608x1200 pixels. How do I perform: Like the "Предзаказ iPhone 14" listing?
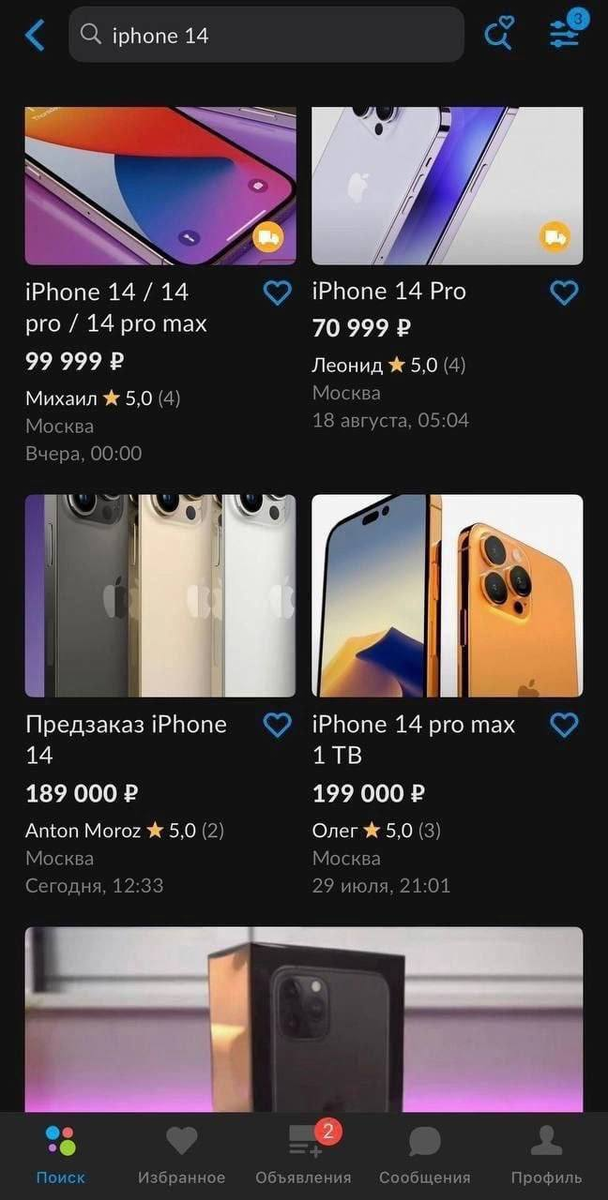tap(277, 725)
